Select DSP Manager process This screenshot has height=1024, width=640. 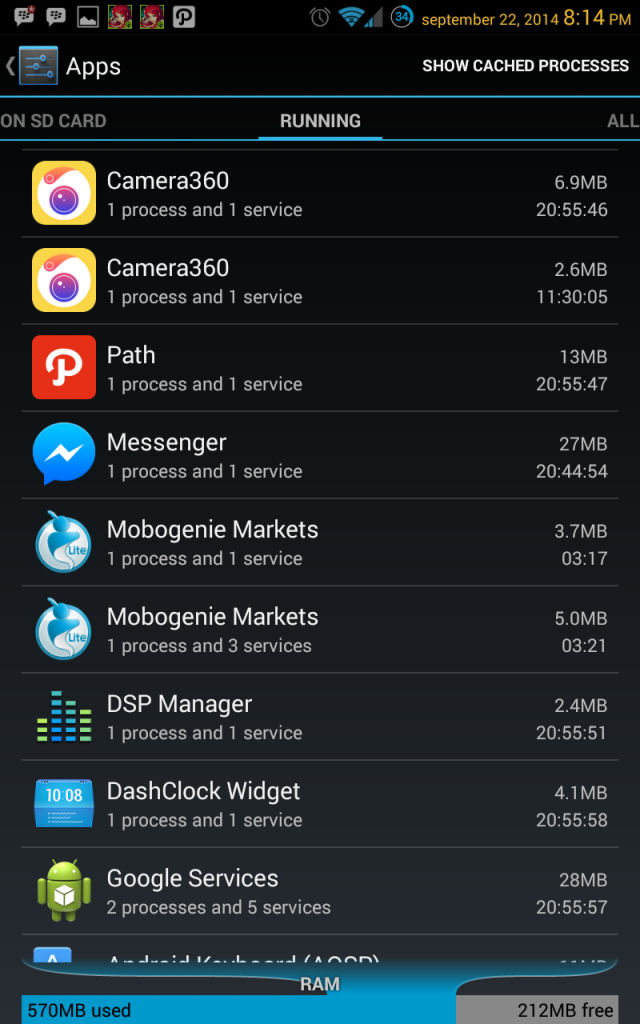(x=320, y=717)
